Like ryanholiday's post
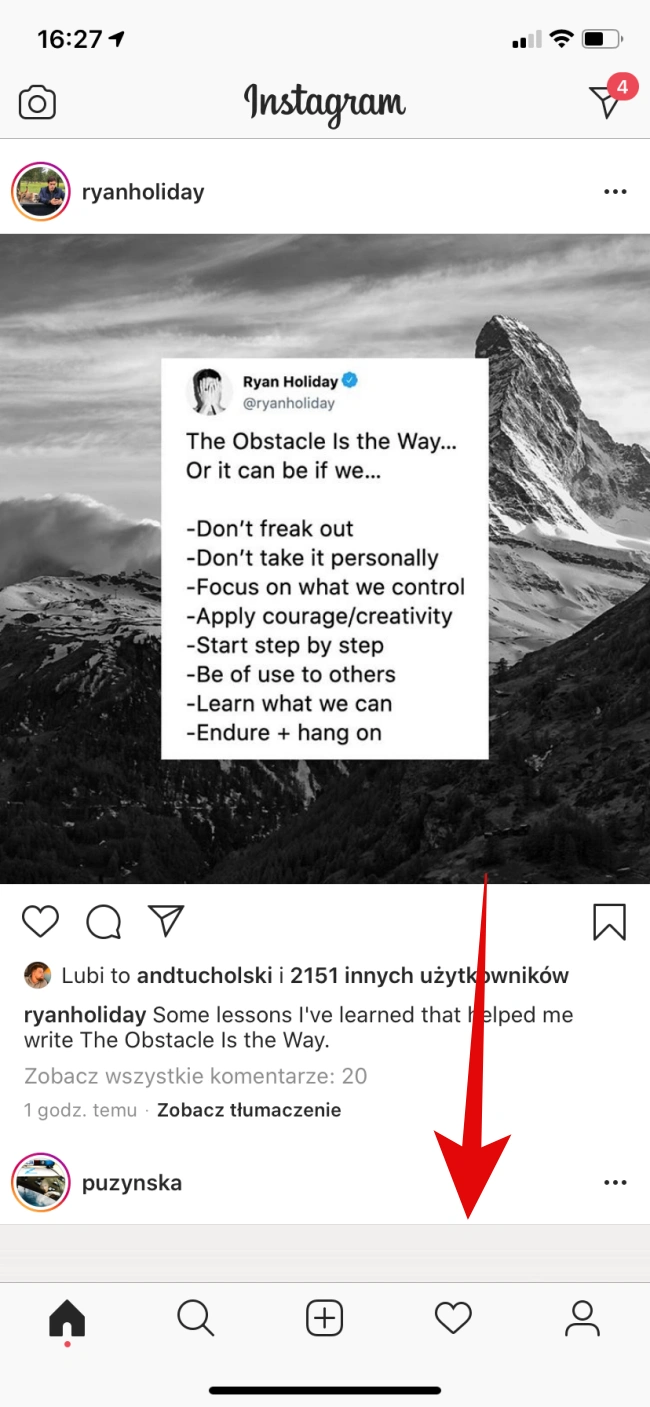Screen dimensions: 650x1407 (x=40, y=922)
